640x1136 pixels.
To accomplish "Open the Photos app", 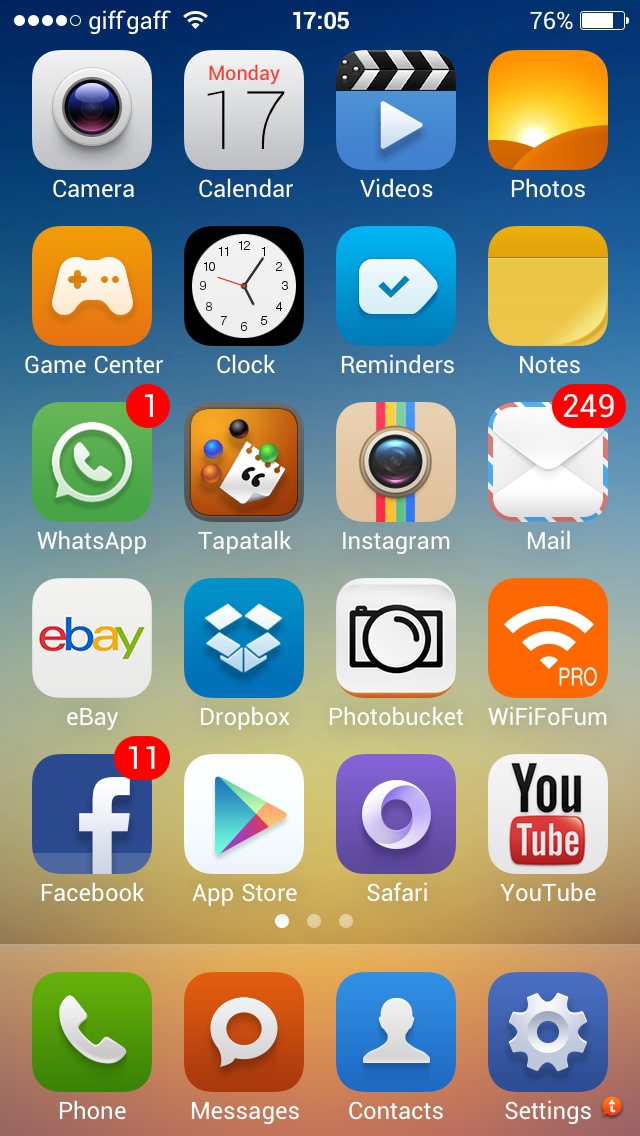I will (x=548, y=109).
